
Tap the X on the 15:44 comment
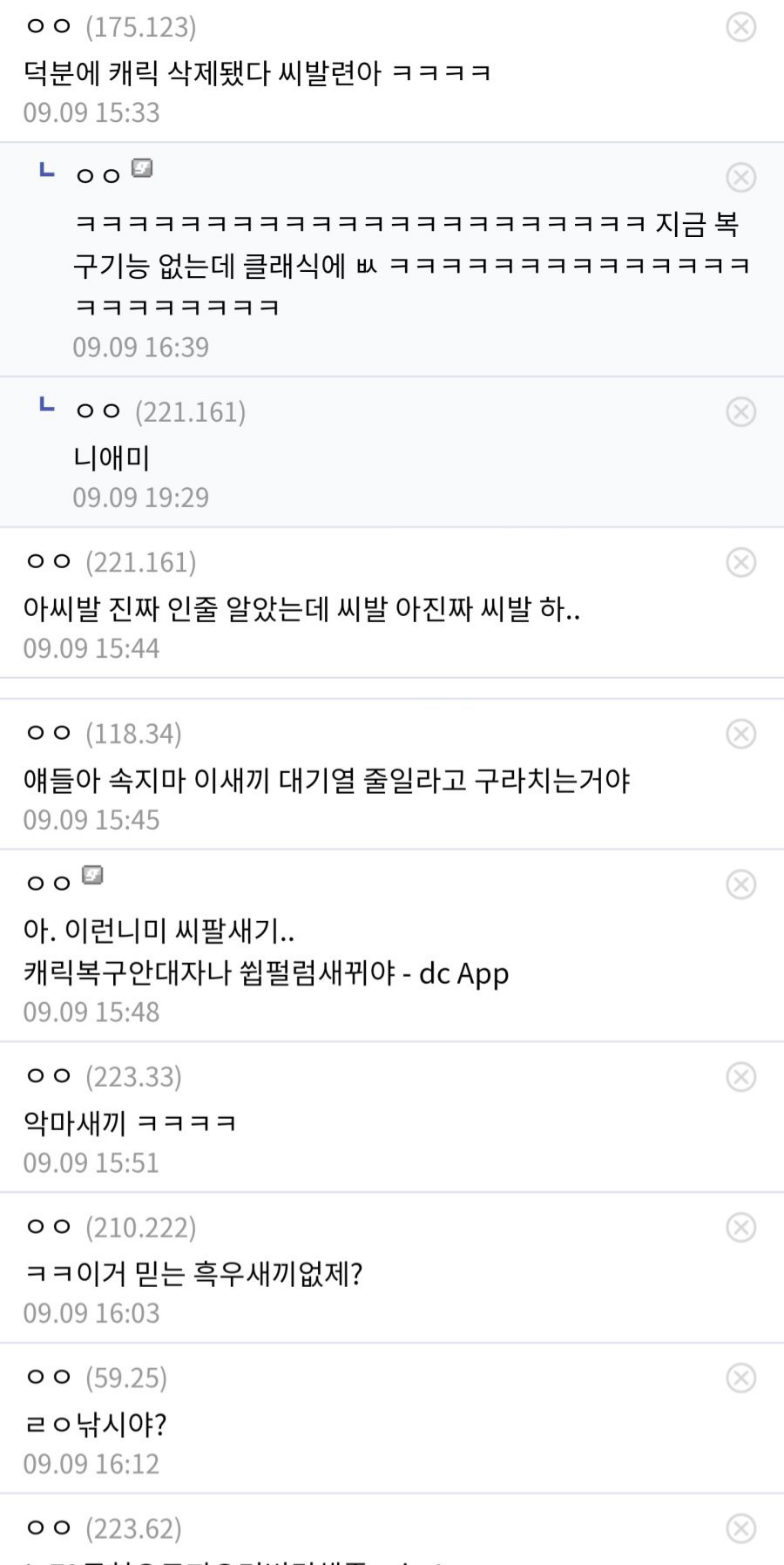tap(740, 562)
